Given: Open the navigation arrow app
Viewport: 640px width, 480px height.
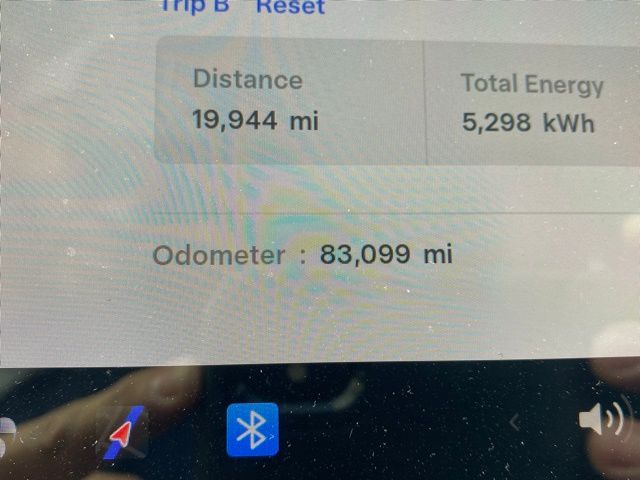Looking at the screenshot, I should tap(123, 433).
